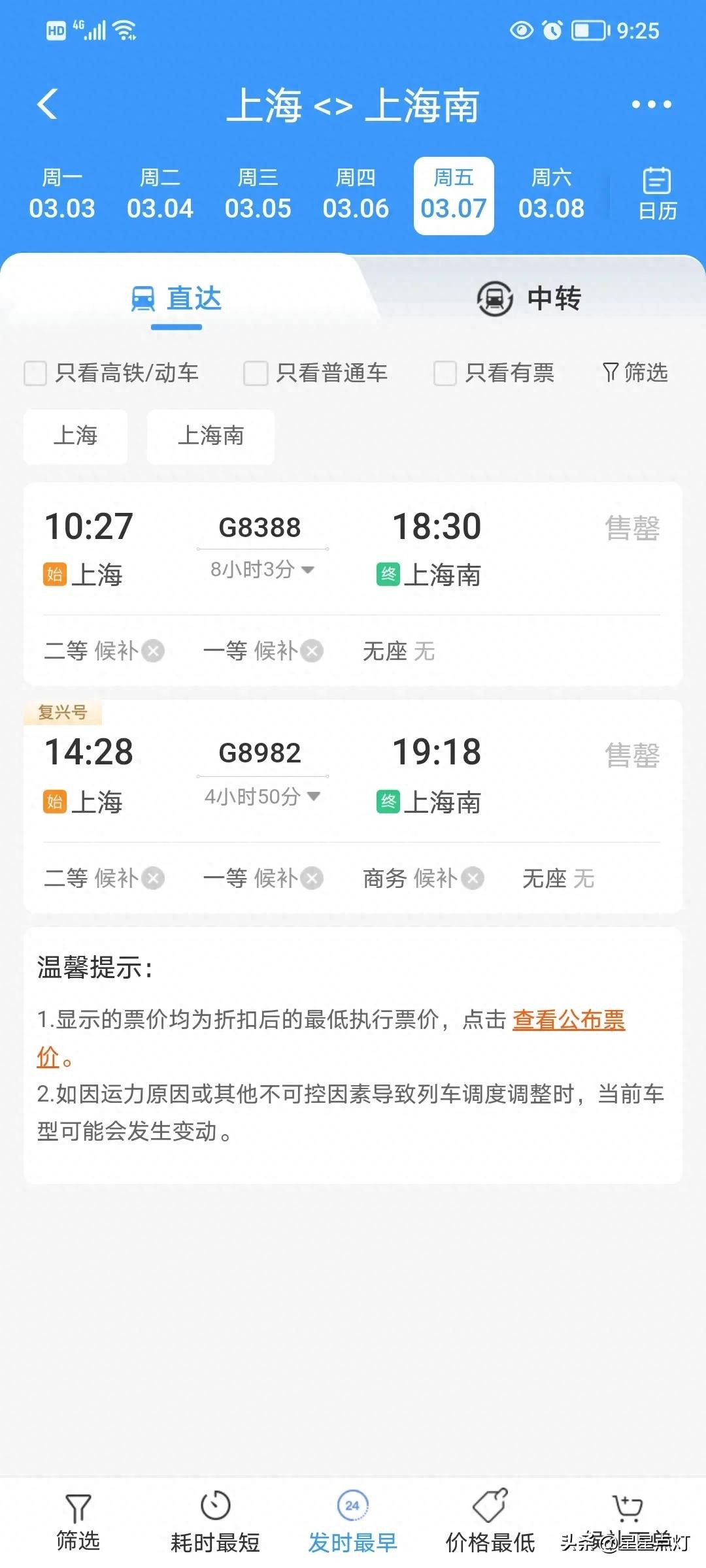Enable 只看有票 checkbox
Image resolution: width=706 pixels, height=1568 pixels.
[x=445, y=374]
